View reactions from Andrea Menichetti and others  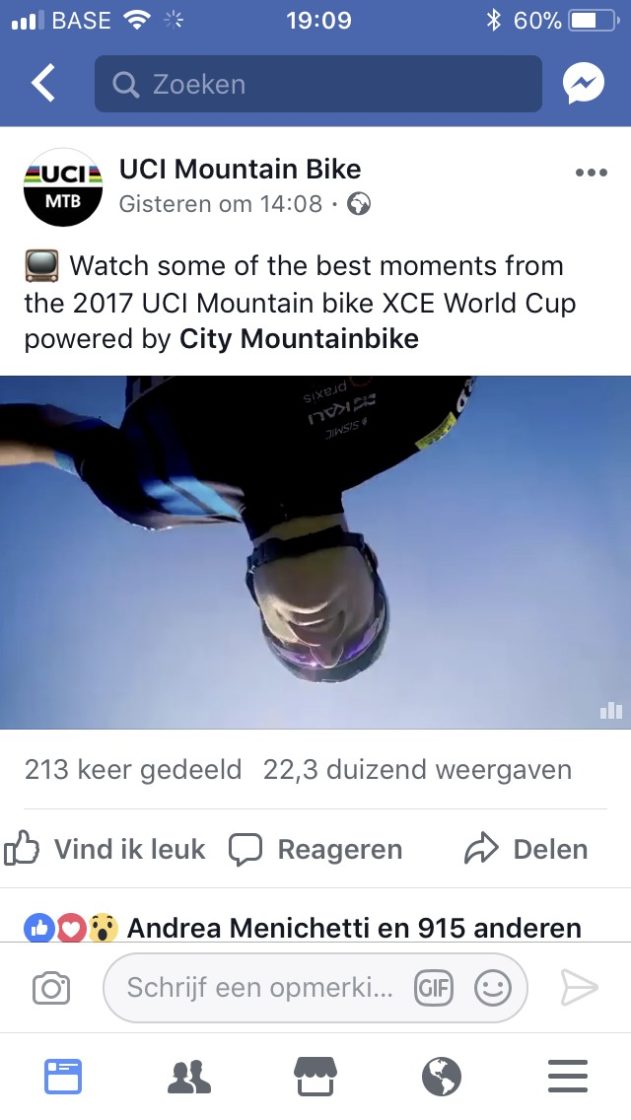(x=303, y=928)
